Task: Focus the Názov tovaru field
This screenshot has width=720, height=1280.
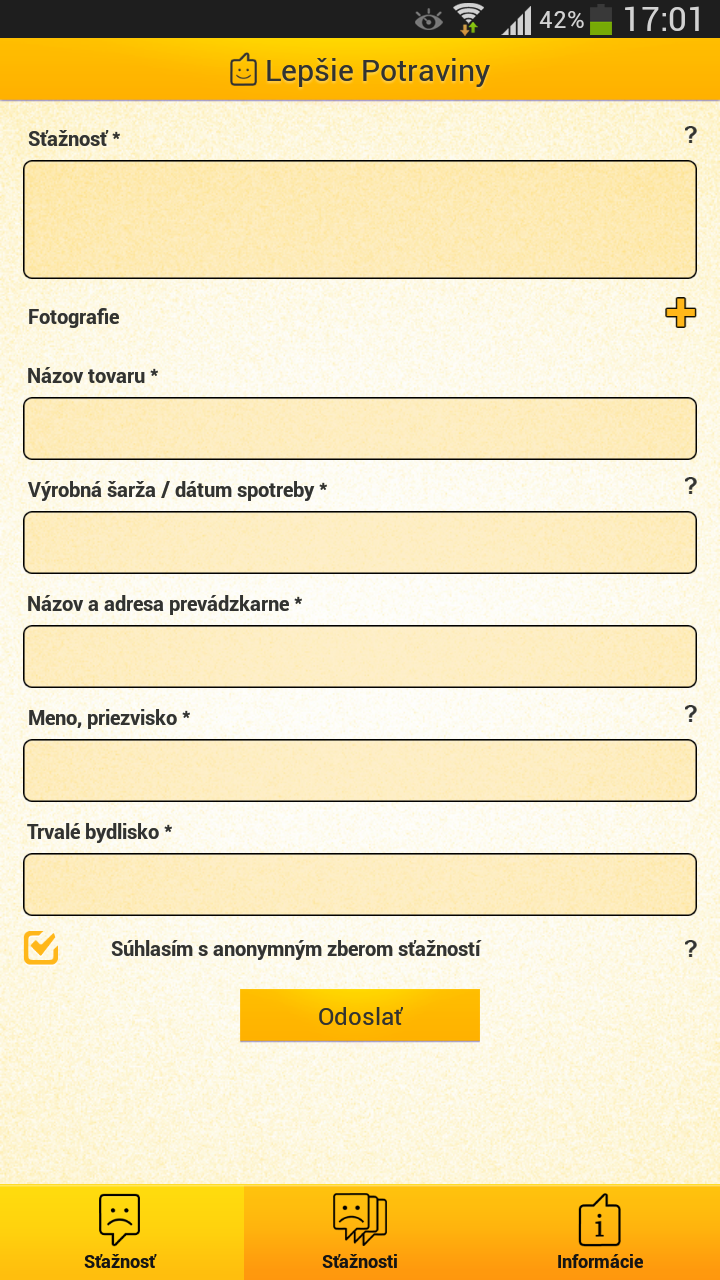Action: 360,428
